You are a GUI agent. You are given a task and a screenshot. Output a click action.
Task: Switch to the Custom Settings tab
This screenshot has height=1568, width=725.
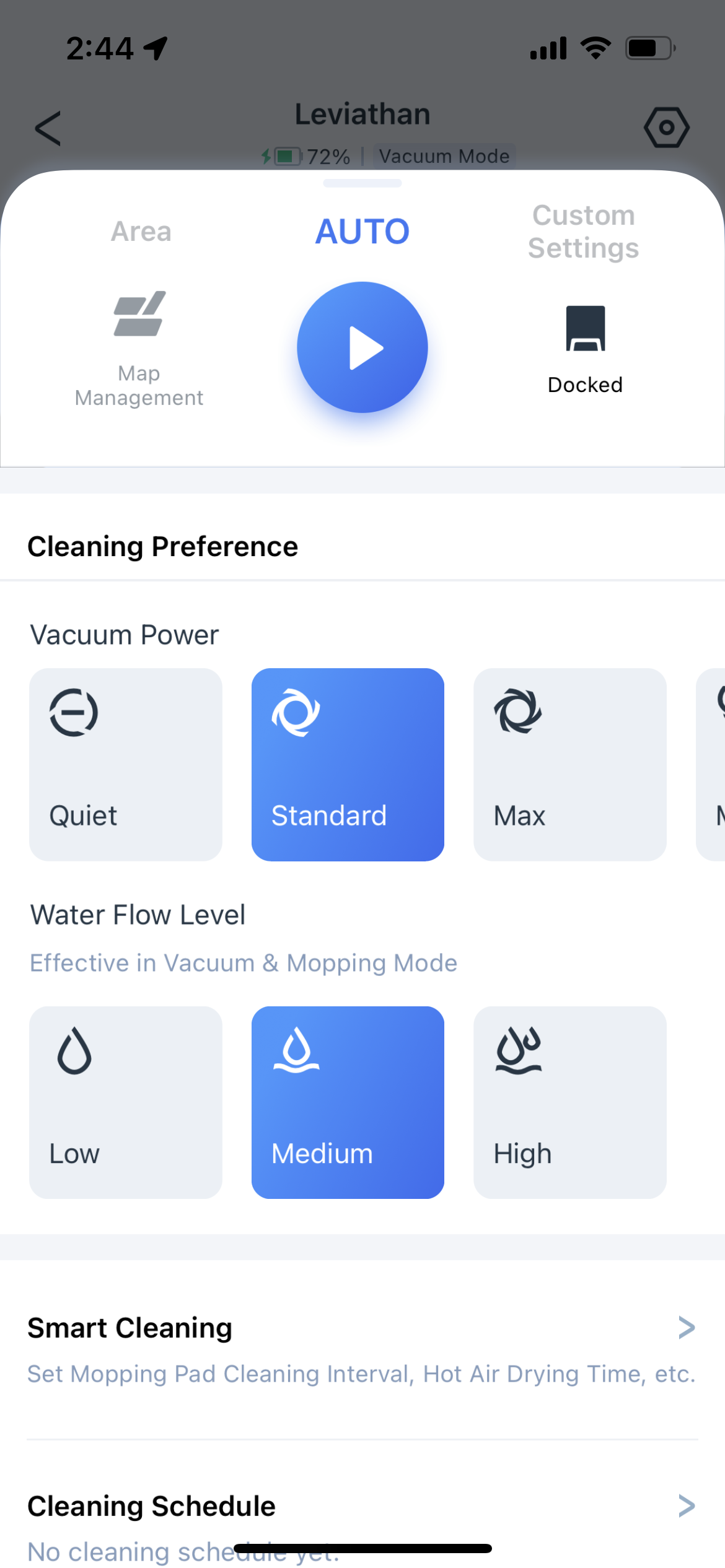coord(582,232)
